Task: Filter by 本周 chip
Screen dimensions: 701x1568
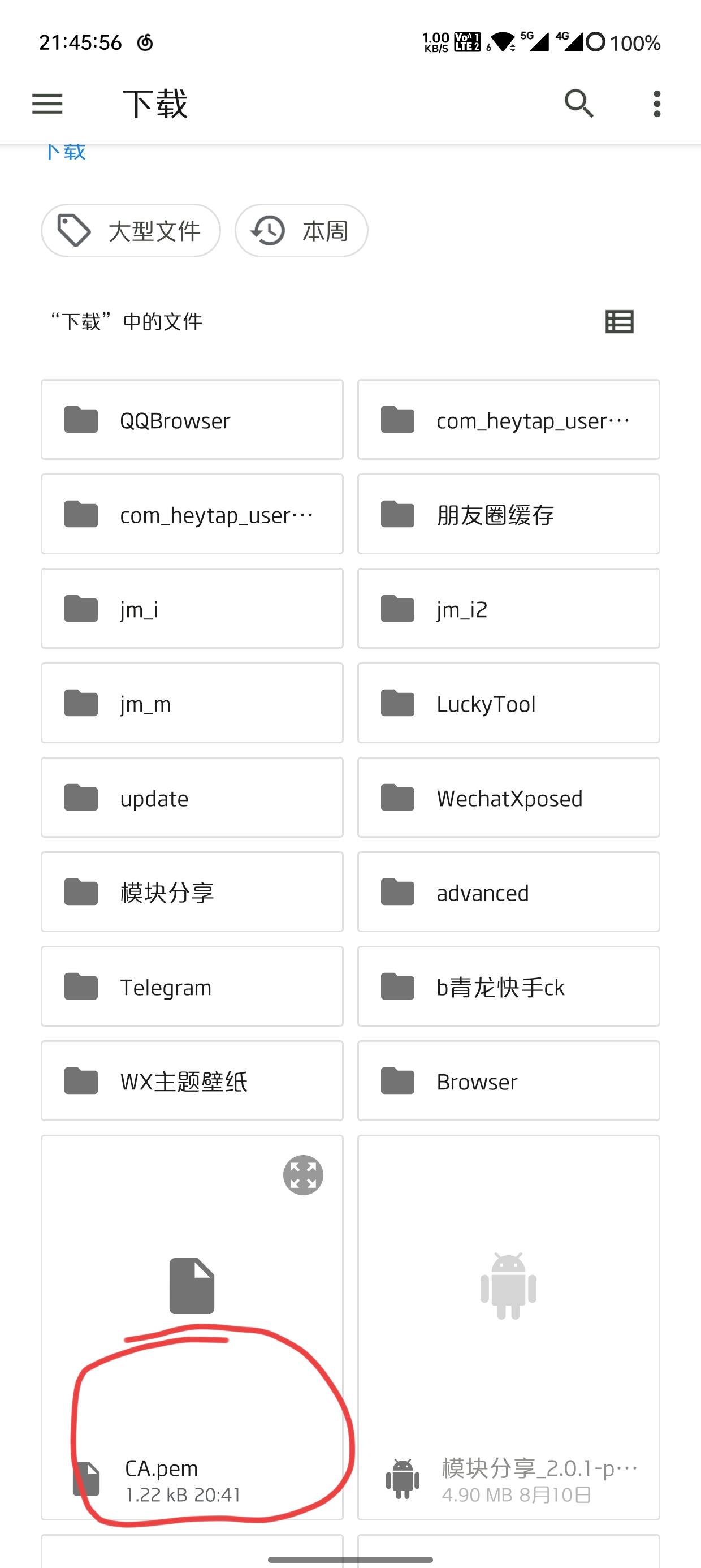Action: [301, 231]
